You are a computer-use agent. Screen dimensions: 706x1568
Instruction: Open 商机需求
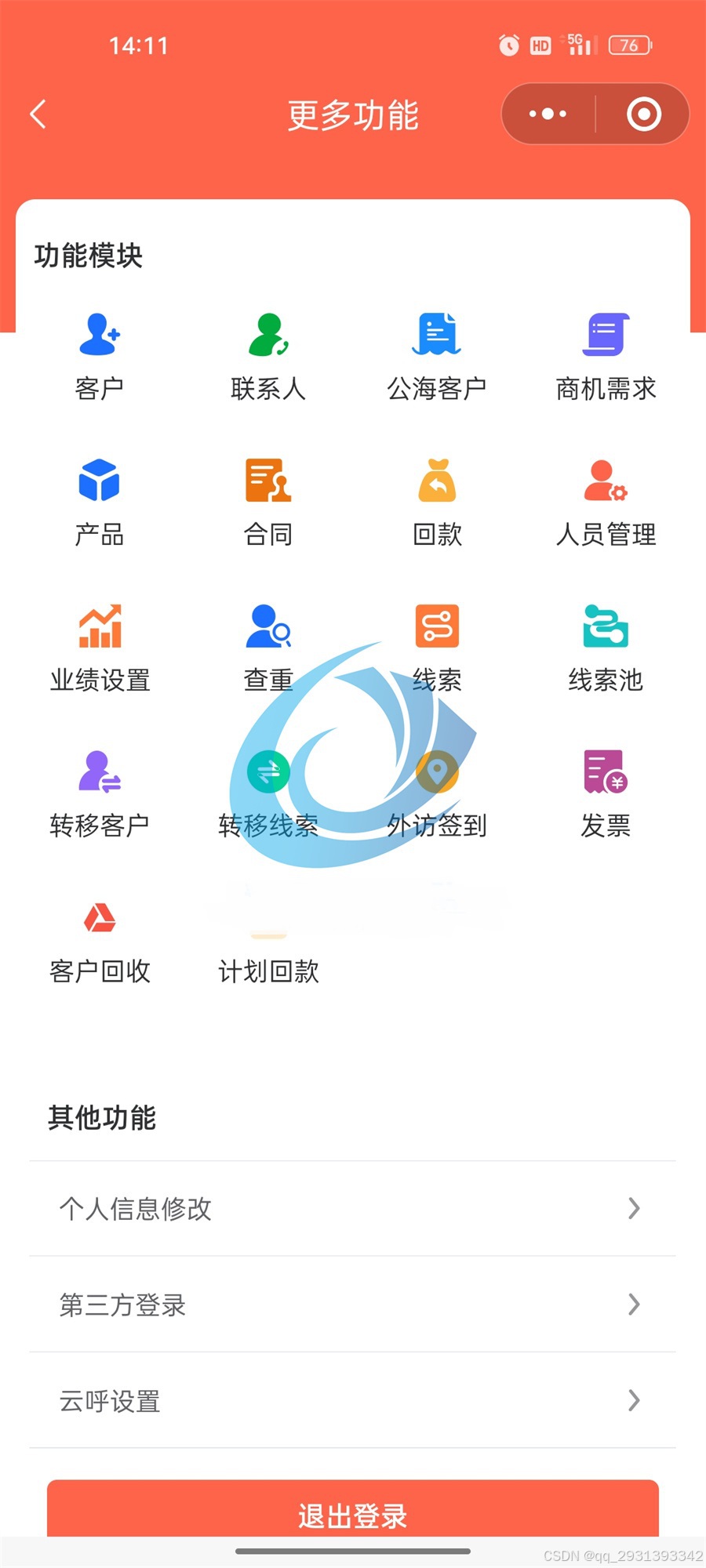pos(606,354)
